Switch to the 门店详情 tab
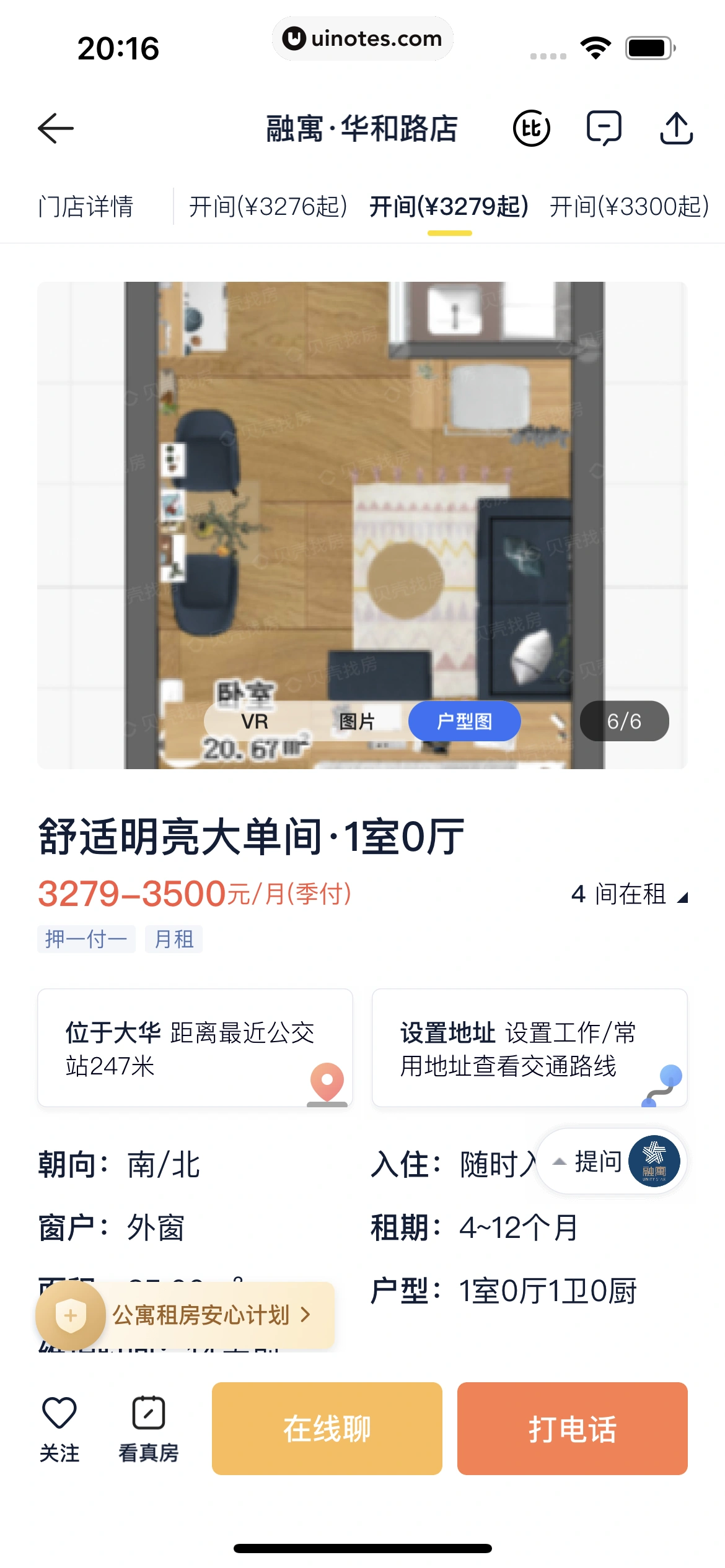Screen dimensions: 725x1568 click(86, 207)
